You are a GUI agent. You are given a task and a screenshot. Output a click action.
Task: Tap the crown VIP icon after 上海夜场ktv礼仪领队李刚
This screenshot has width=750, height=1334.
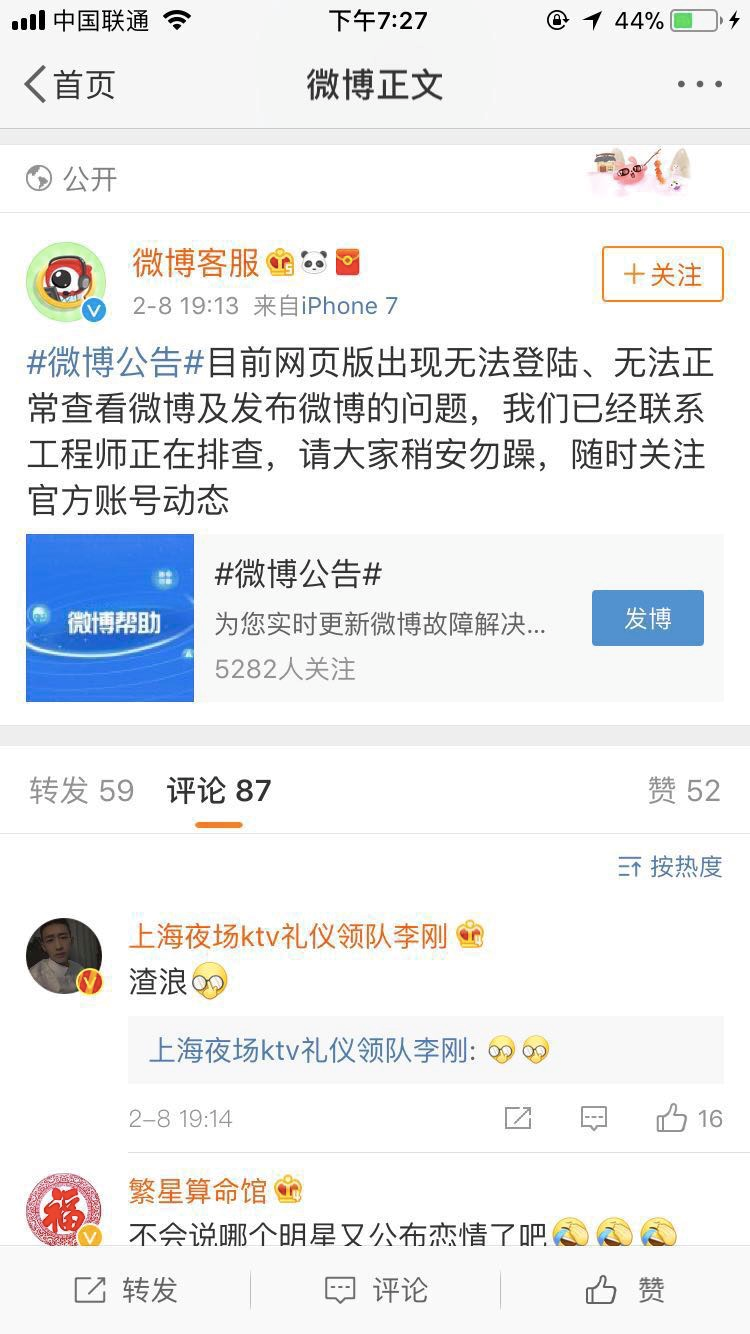468,935
